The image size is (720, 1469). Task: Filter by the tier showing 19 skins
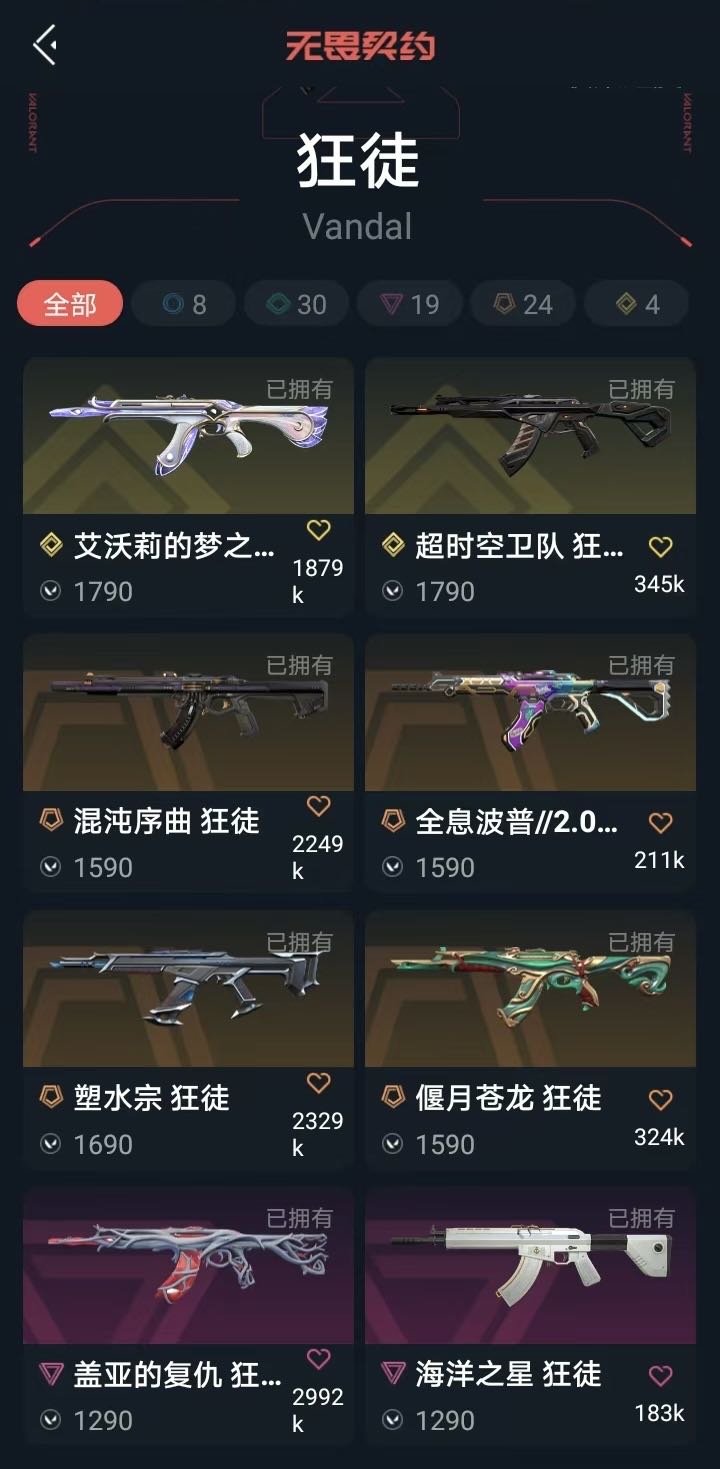pos(410,303)
